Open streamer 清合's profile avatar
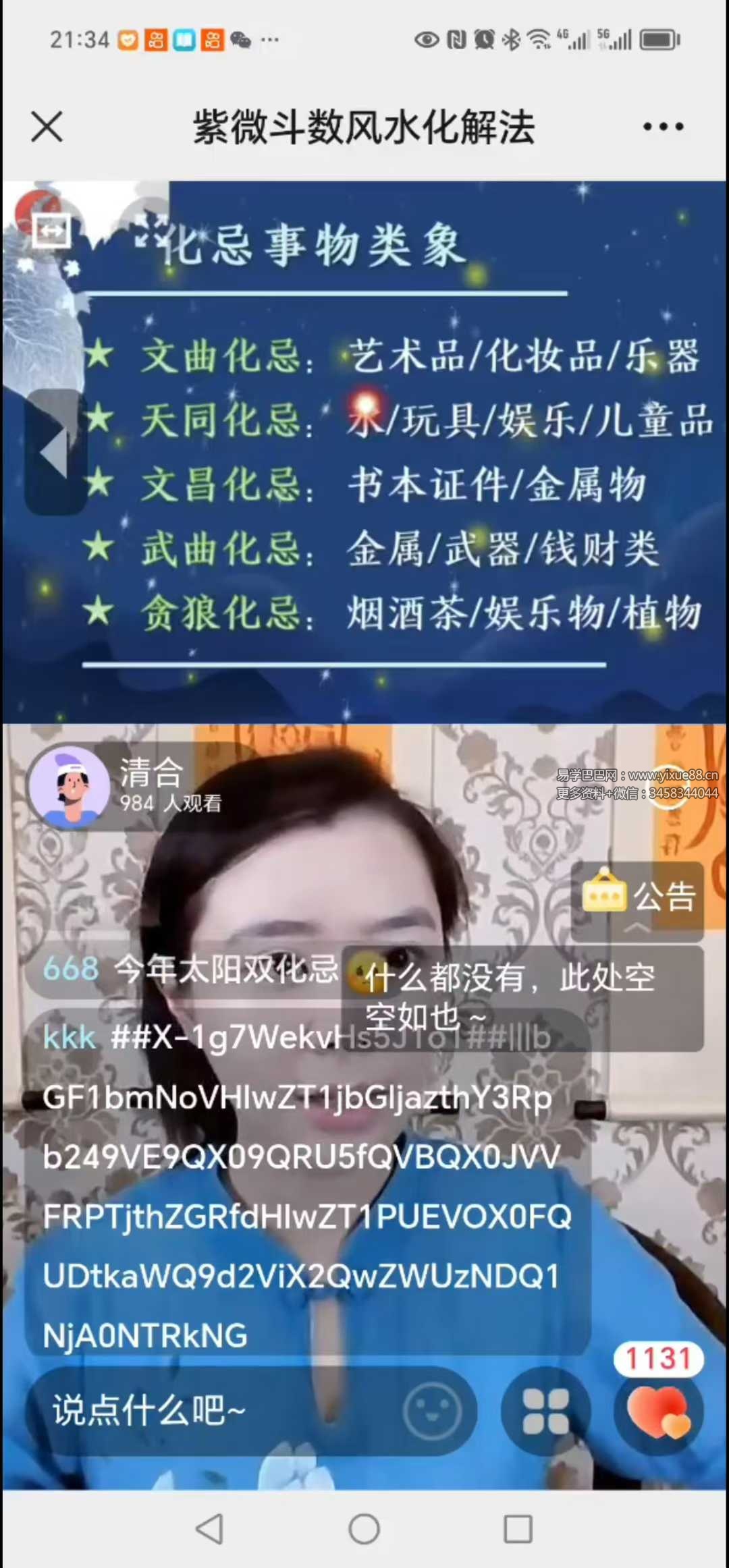 pos(69,787)
